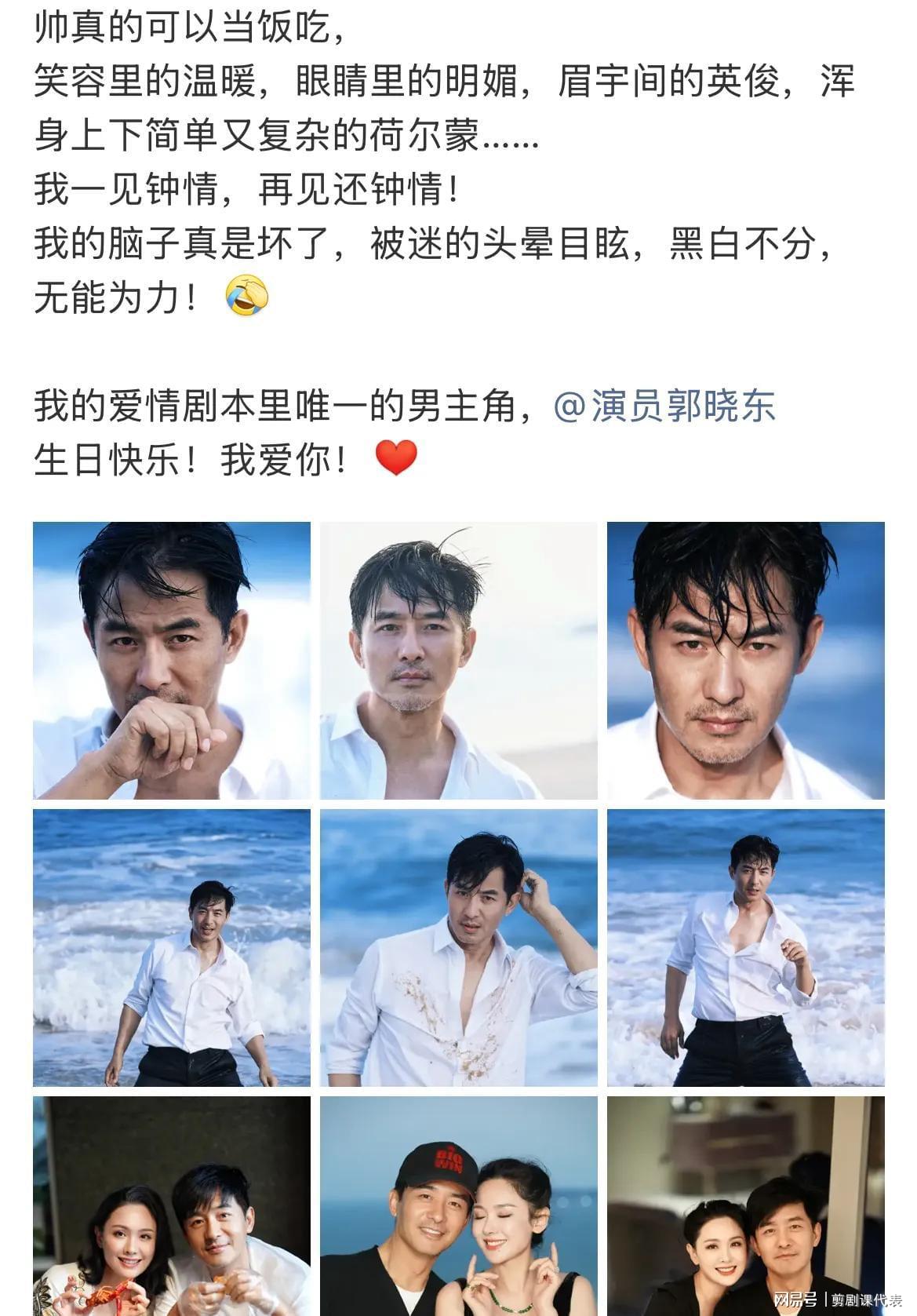Open photo of man in open shirt by surf

pyautogui.click(x=745, y=947)
